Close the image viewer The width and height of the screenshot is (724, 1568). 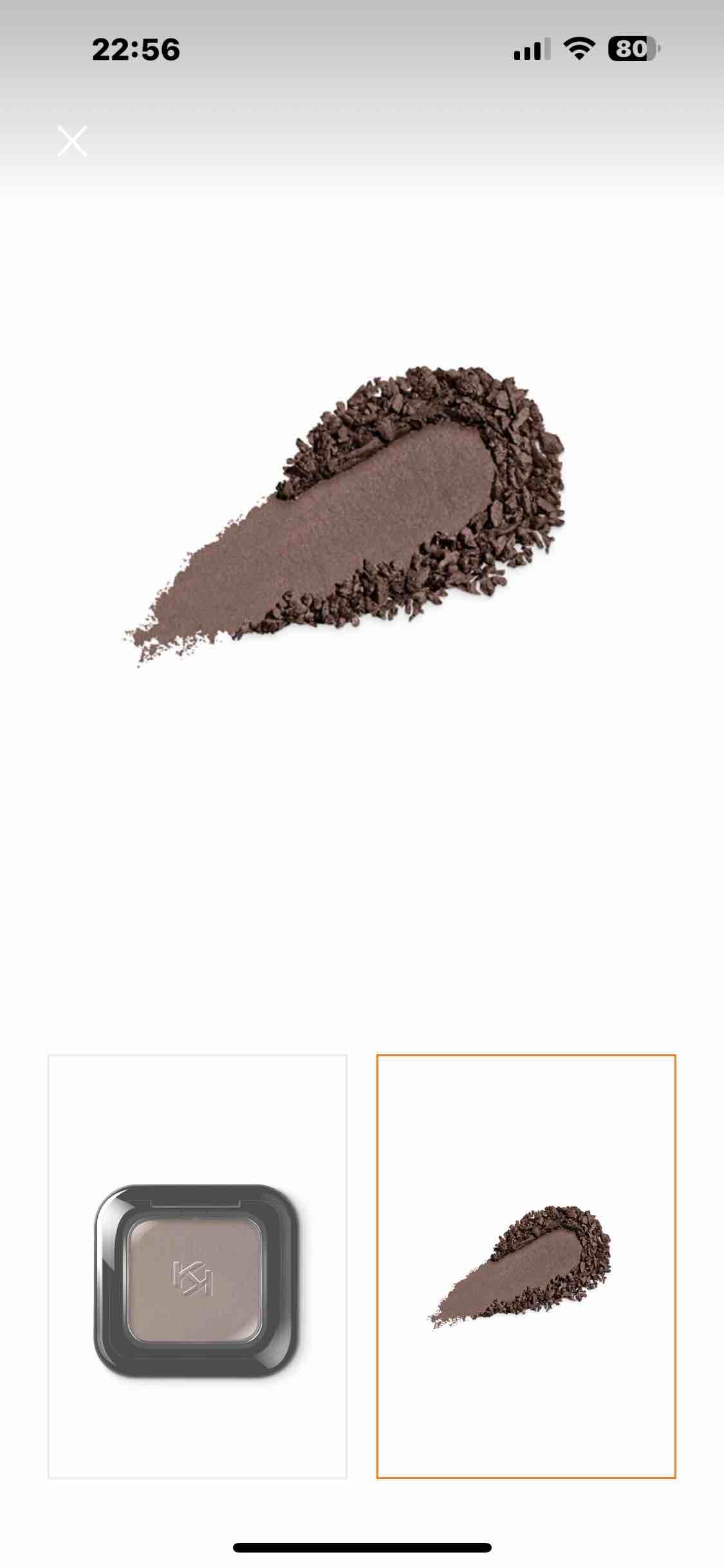pos(72,141)
